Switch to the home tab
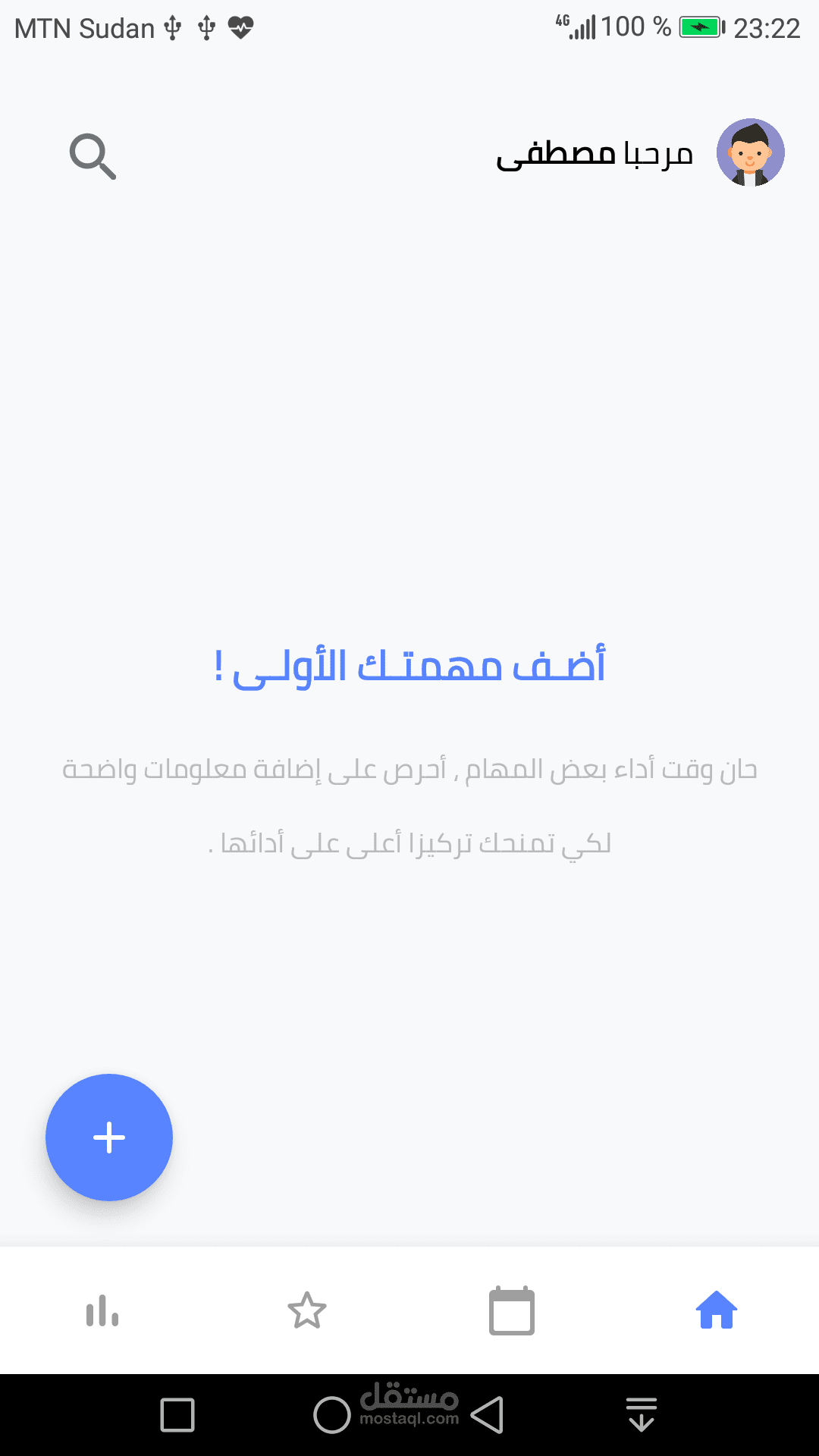 tap(717, 1310)
